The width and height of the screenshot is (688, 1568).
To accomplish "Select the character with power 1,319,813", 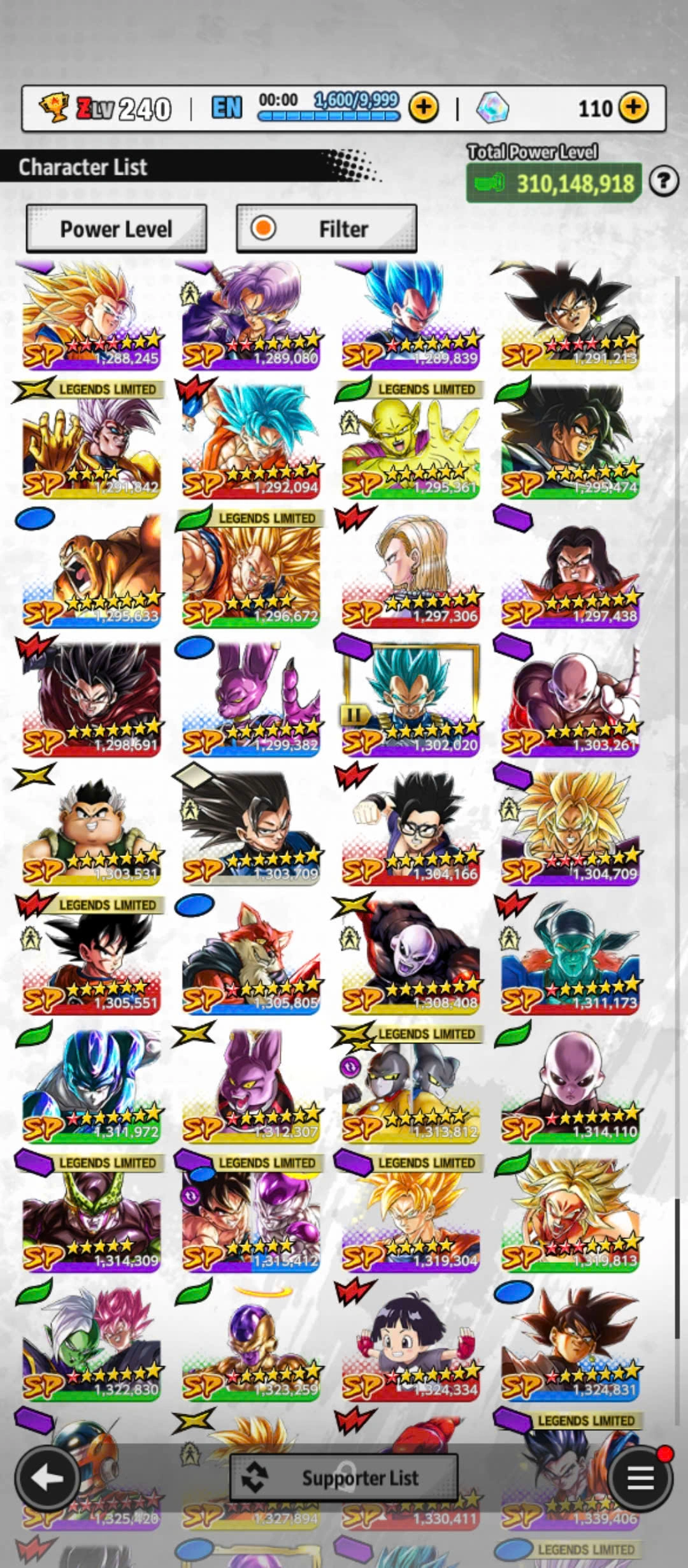I will (570, 1216).
